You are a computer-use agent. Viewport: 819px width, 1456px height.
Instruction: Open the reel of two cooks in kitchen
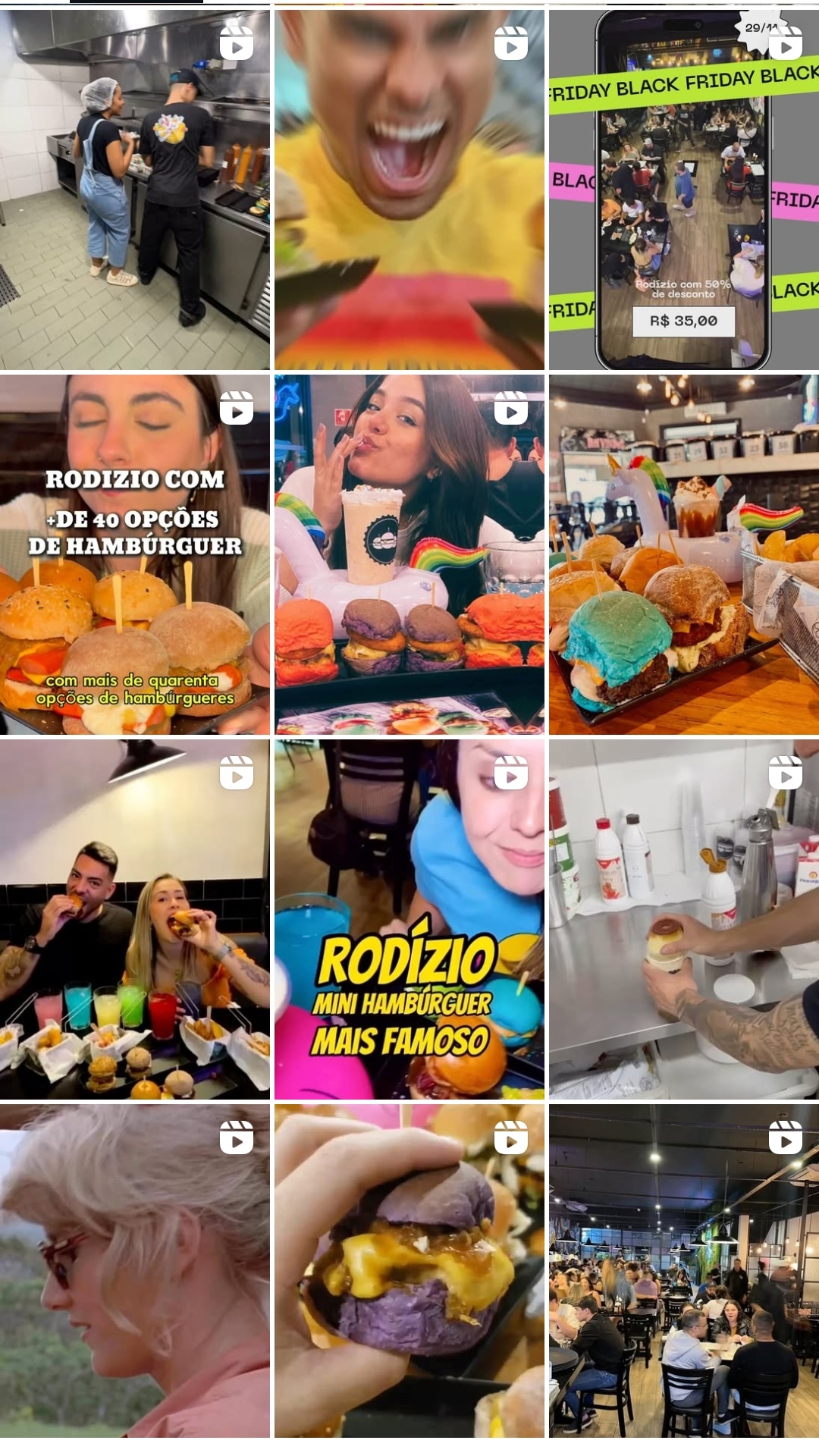click(x=134, y=190)
